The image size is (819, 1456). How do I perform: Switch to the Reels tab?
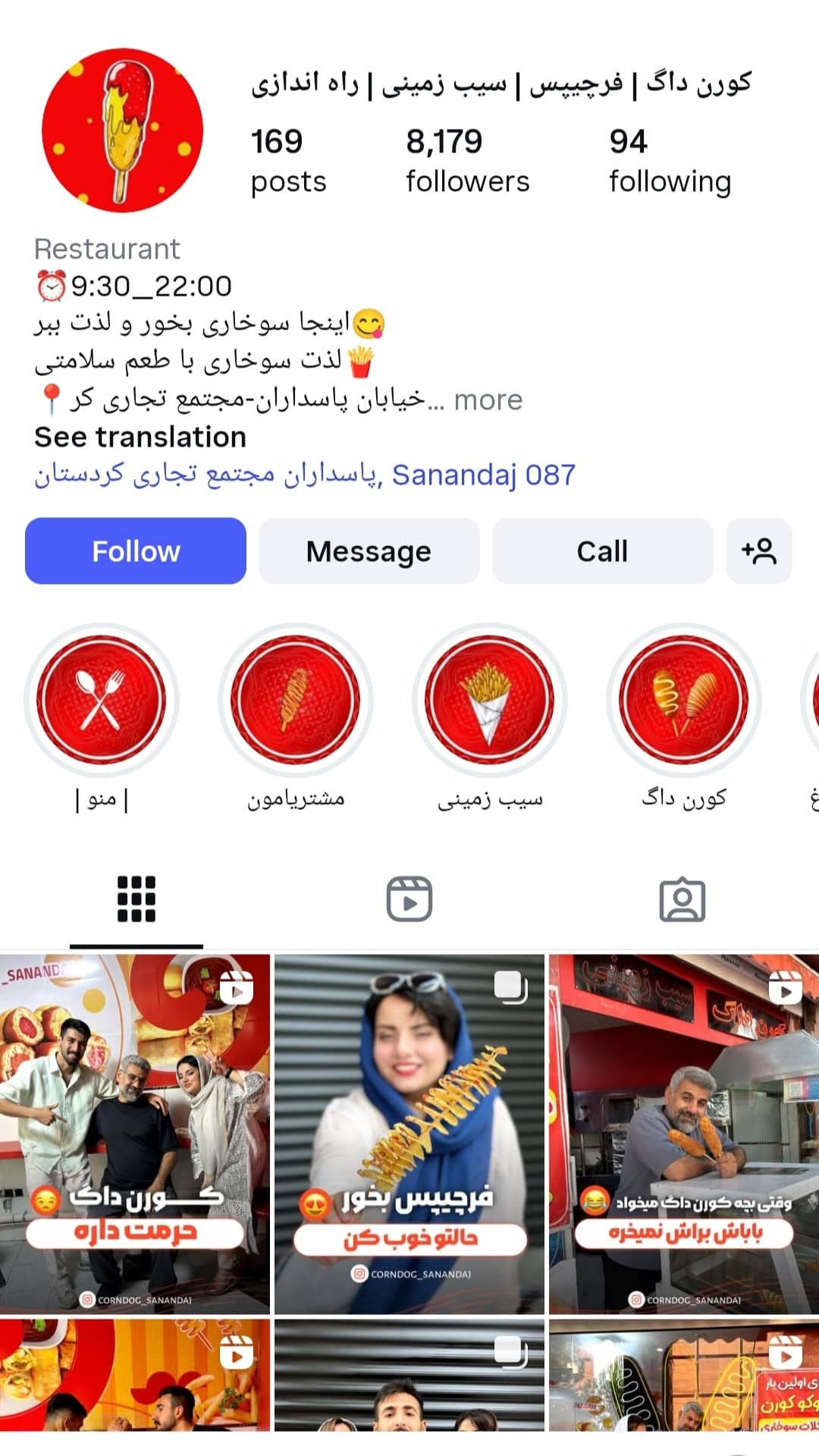coord(409,899)
